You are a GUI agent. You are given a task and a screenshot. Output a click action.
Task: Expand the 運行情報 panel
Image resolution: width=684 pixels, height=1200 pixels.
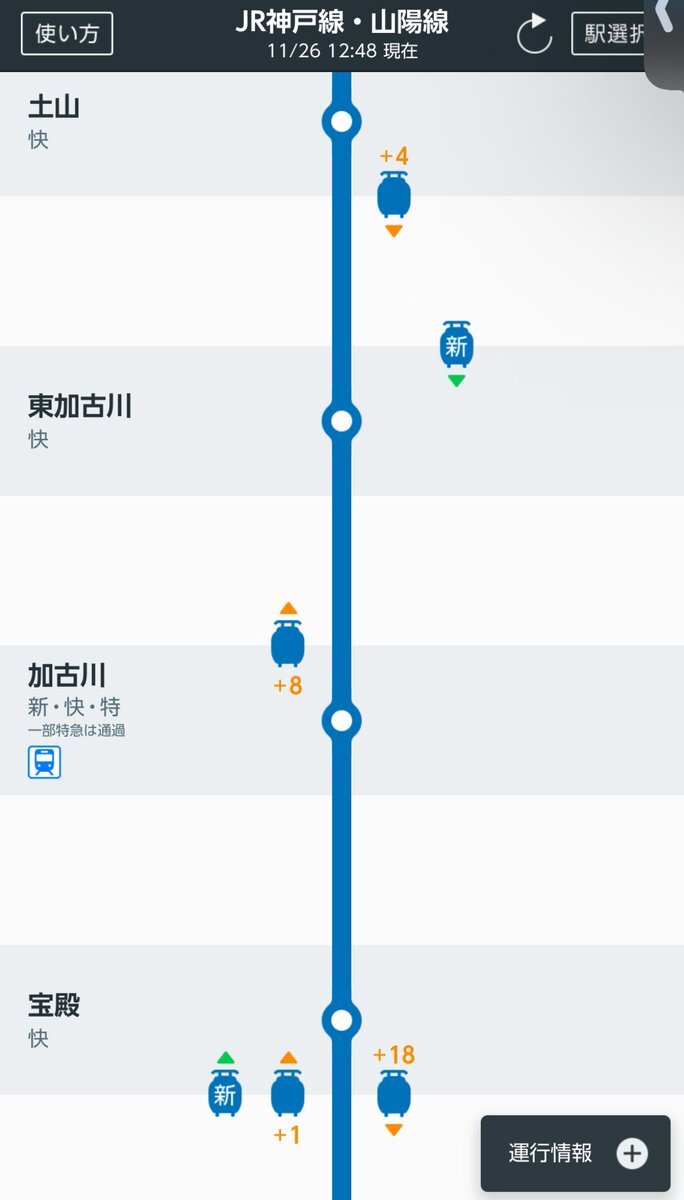(x=575, y=1153)
